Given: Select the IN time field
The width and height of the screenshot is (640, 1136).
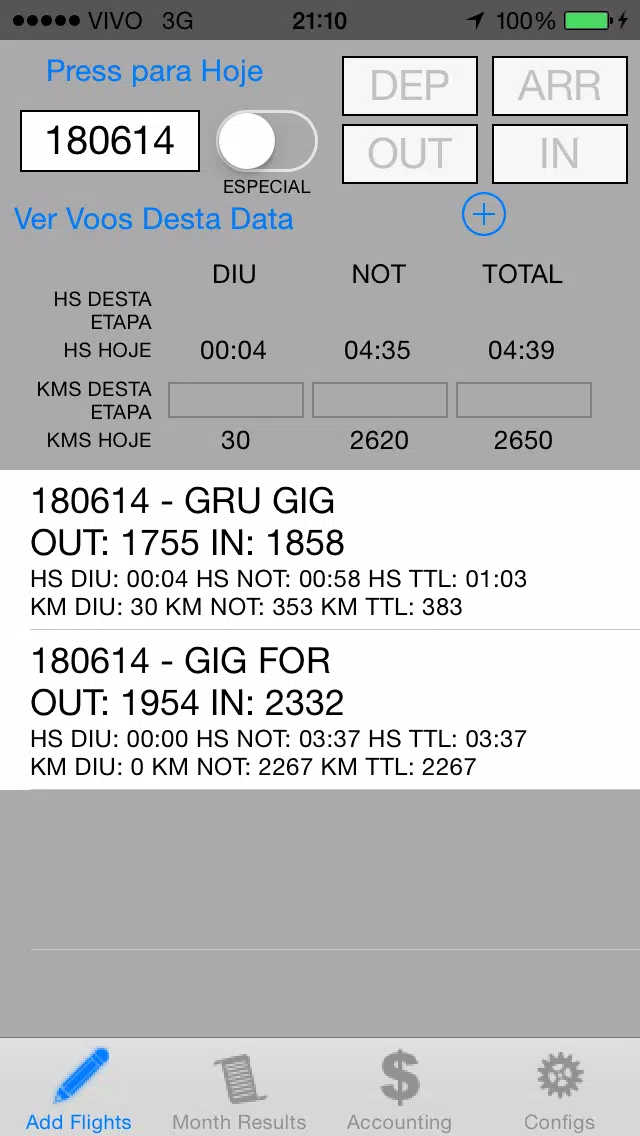Looking at the screenshot, I should point(560,154).
